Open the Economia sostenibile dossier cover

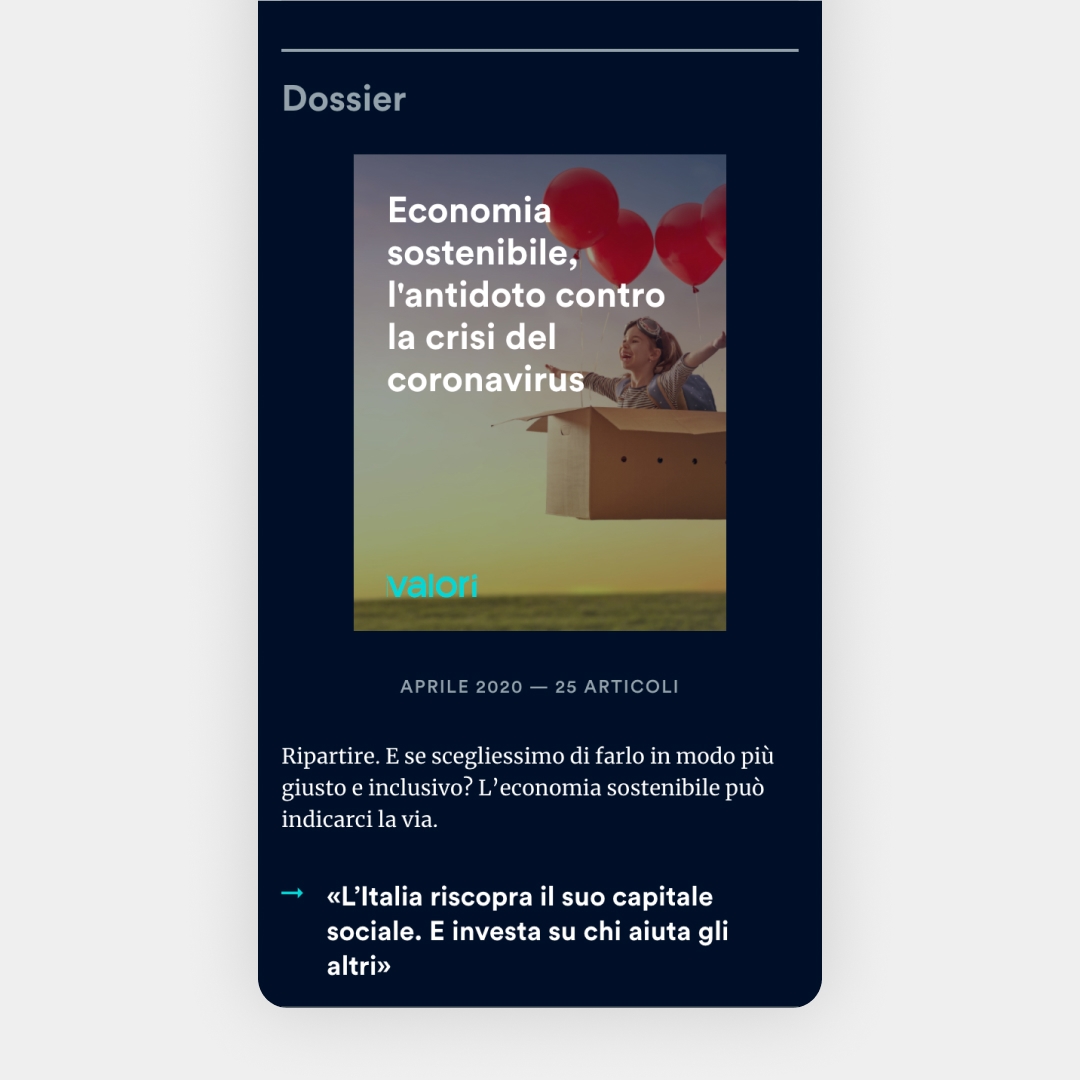click(x=540, y=392)
